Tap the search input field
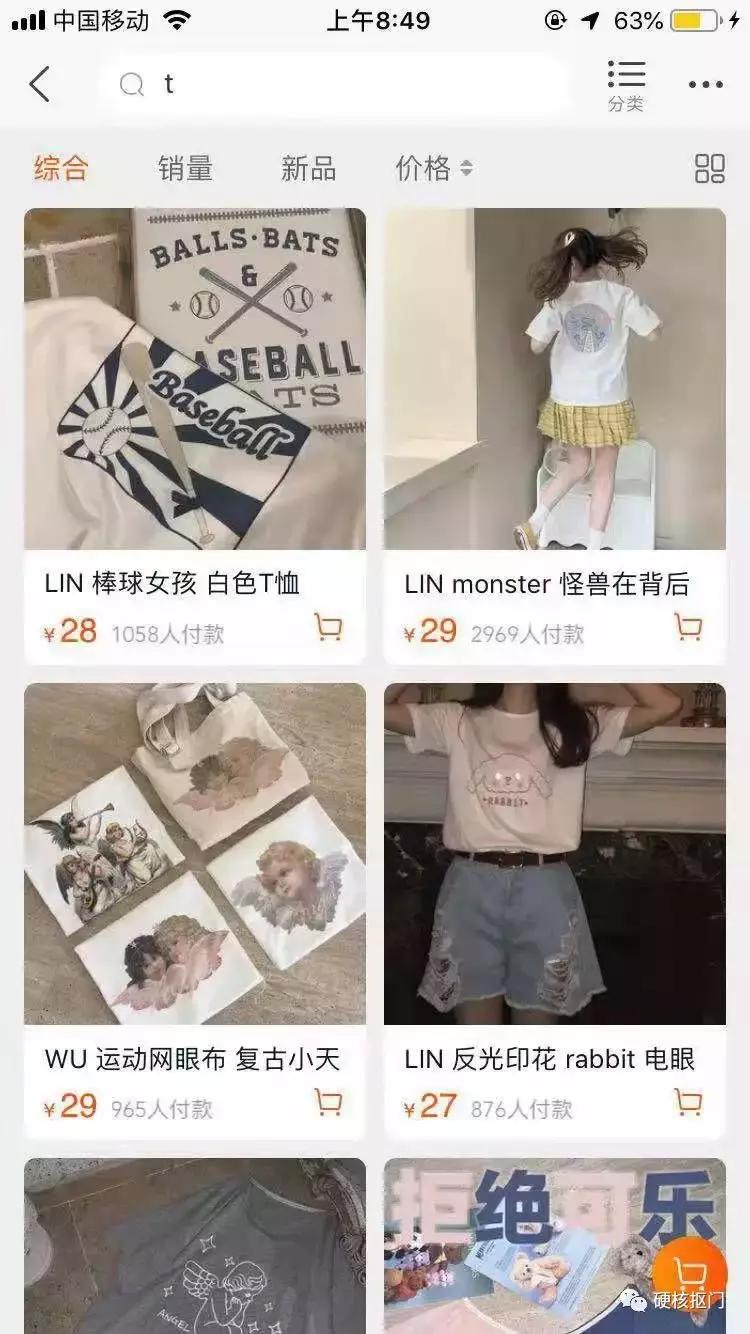 [330, 85]
